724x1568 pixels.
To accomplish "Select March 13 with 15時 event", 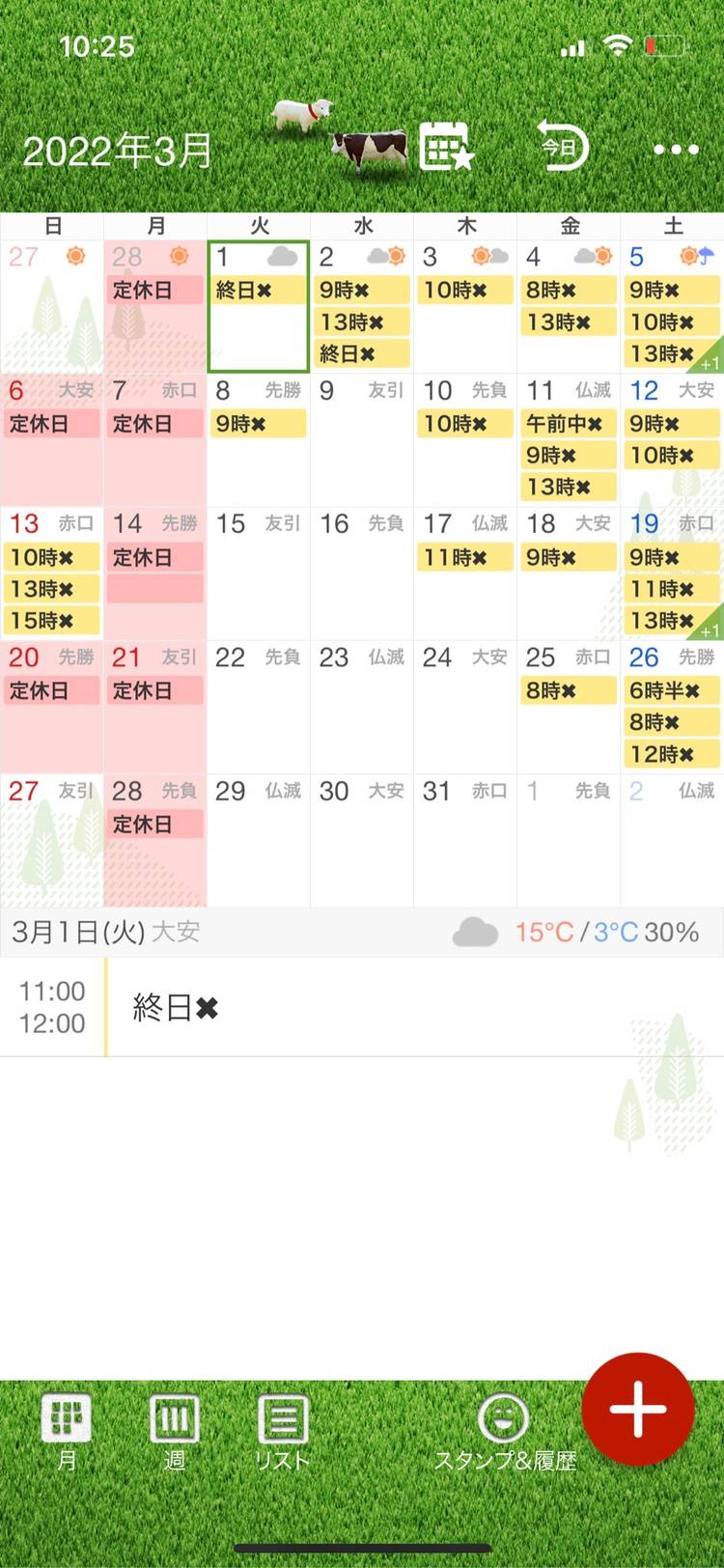I will [x=52, y=573].
